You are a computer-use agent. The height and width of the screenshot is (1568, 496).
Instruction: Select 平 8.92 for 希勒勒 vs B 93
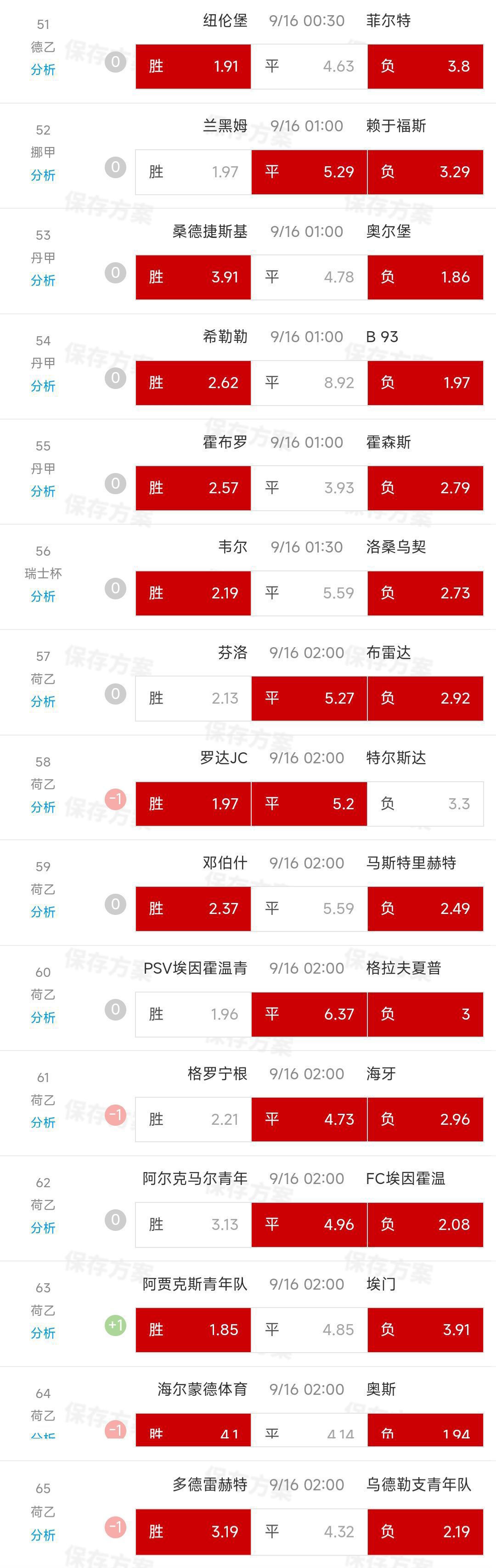tap(309, 383)
